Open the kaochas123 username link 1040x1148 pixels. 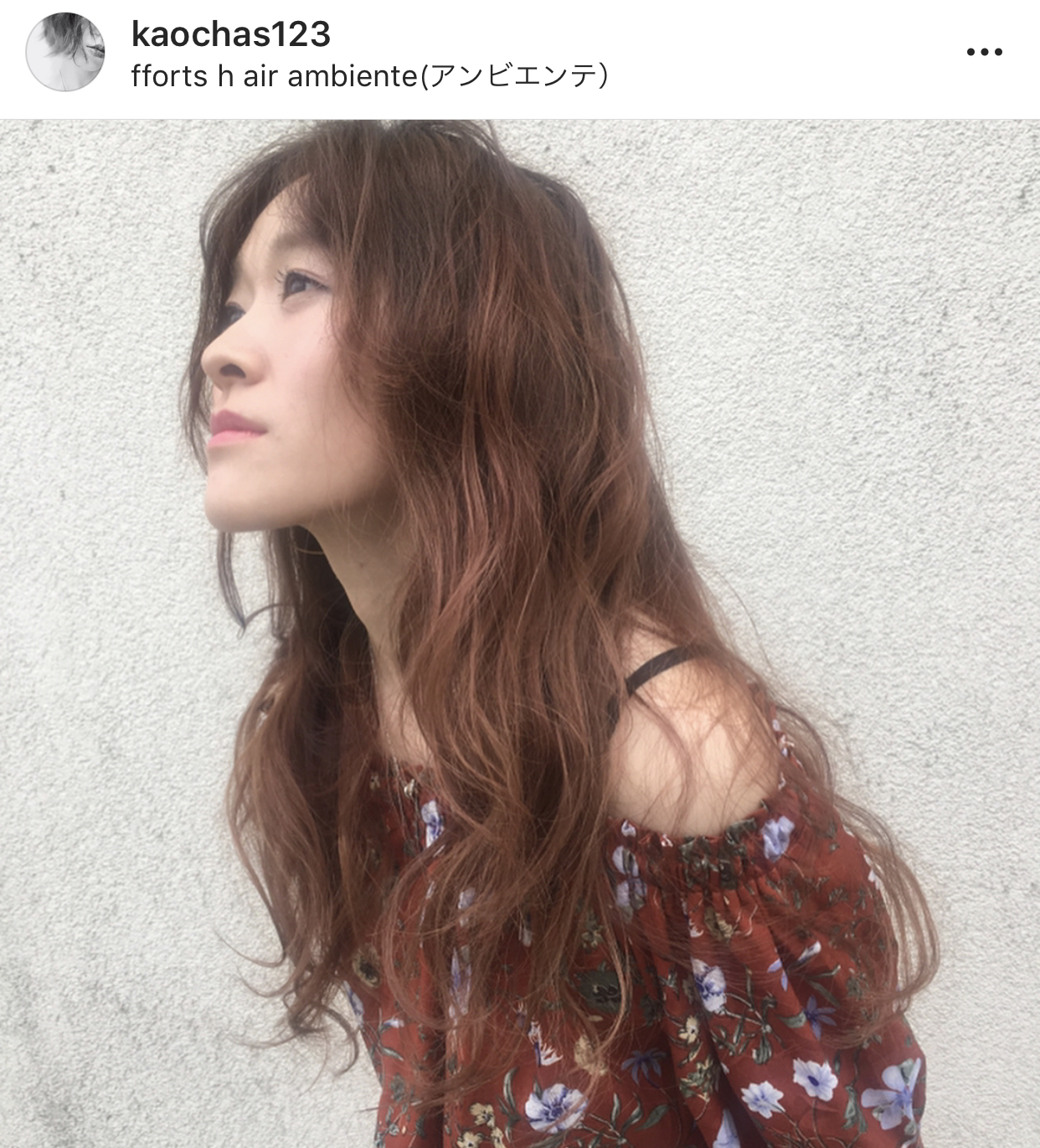(231, 34)
